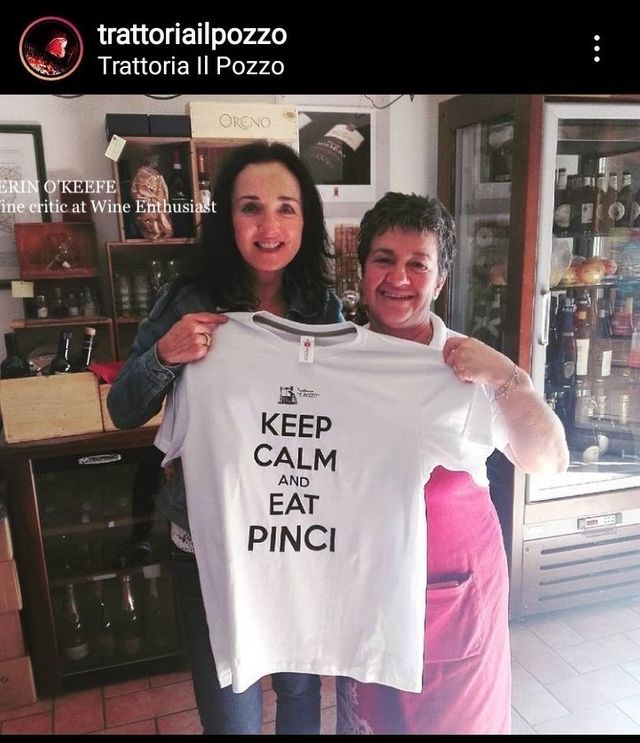This screenshot has width=640, height=743.
Task: Tap the trattoriailpozzo username
Action: tap(192, 34)
